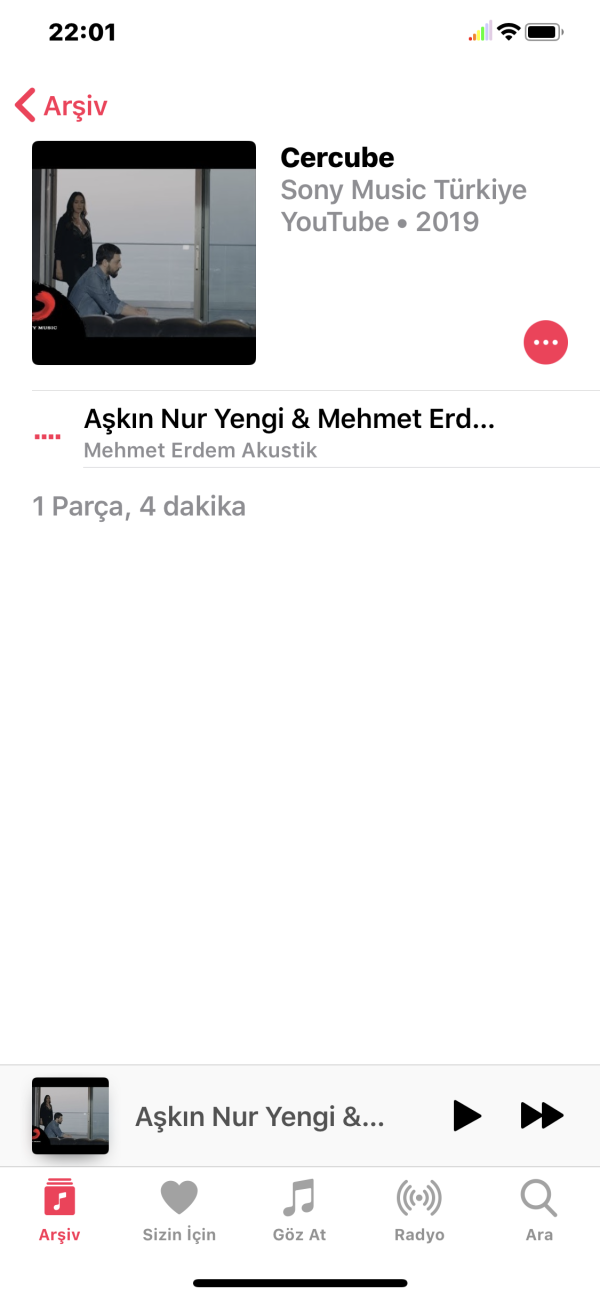Open the red more options button
600x1300 pixels.
click(545, 342)
